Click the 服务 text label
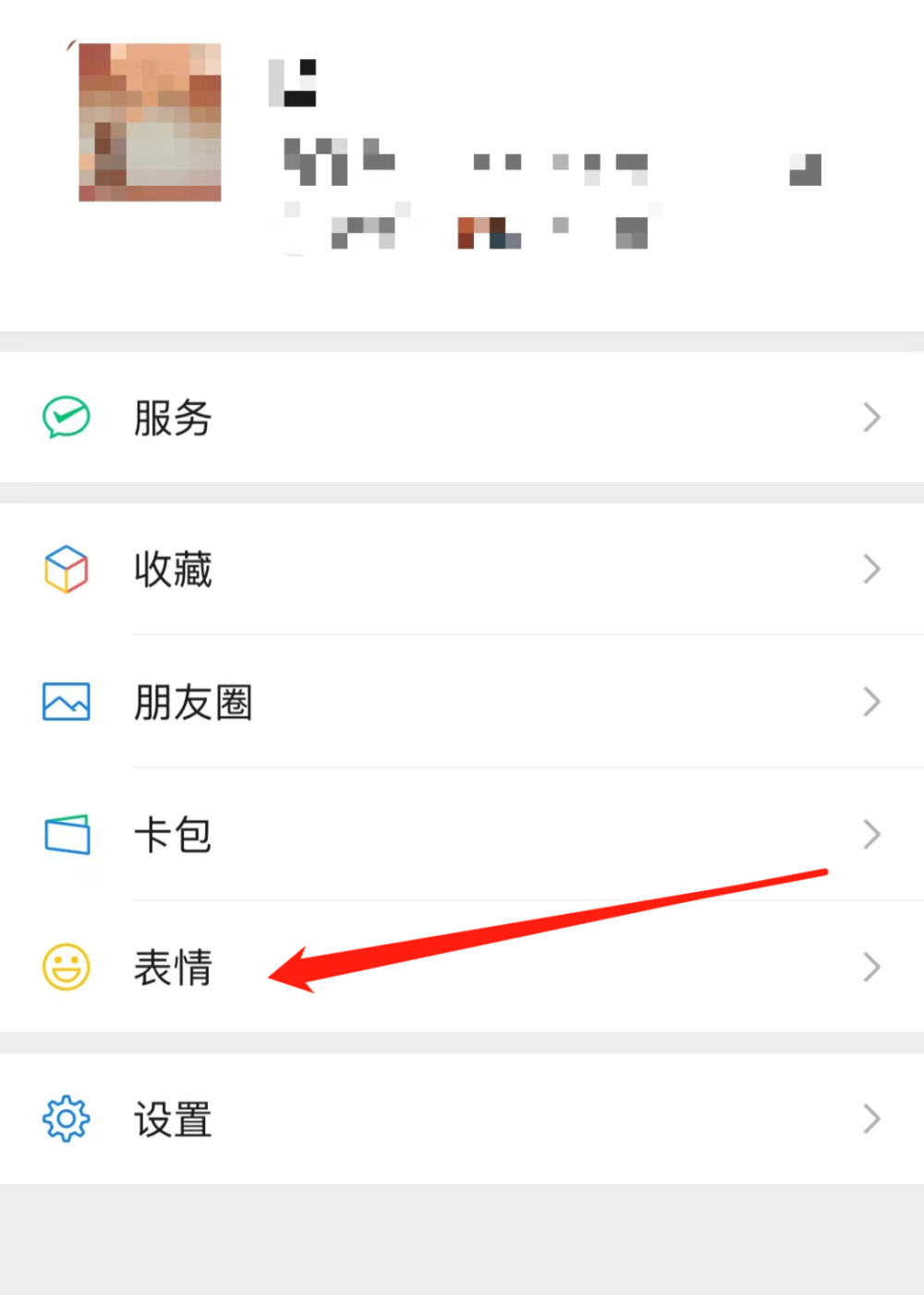Image resolution: width=924 pixels, height=1295 pixels. pos(173,417)
